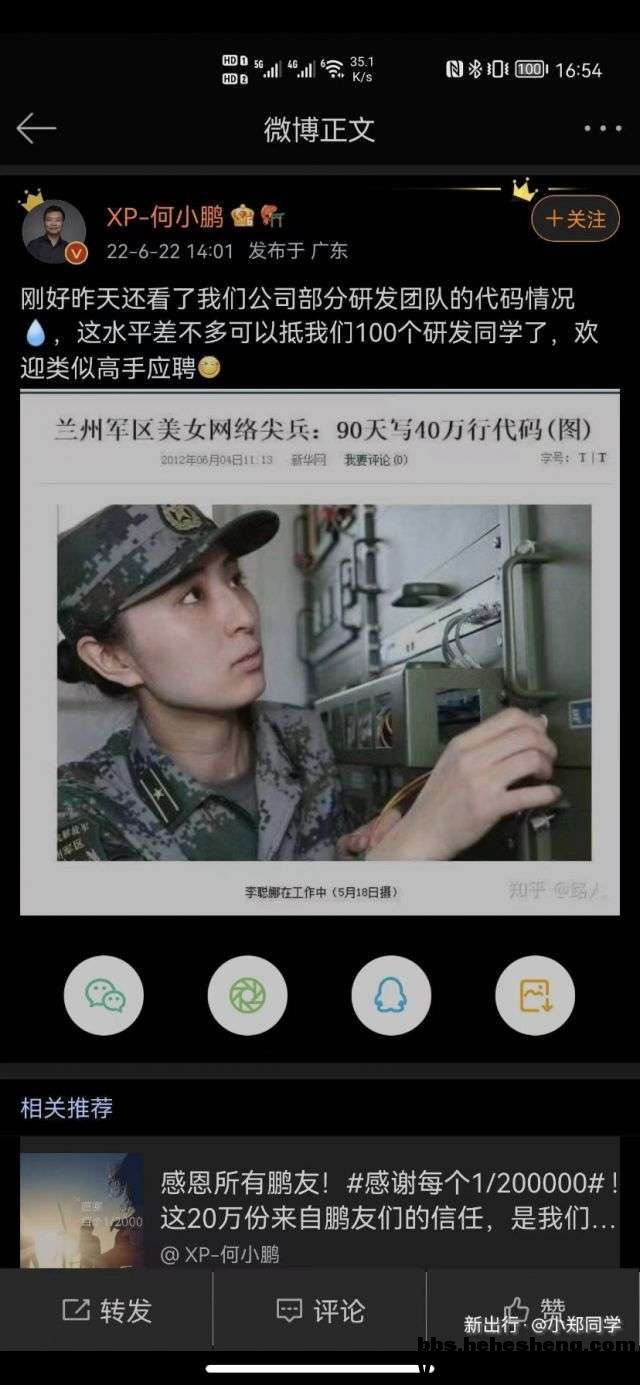The width and height of the screenshot is (640, 1385).
Task: Share to WeChat Moments
Action: click(247, 995)
